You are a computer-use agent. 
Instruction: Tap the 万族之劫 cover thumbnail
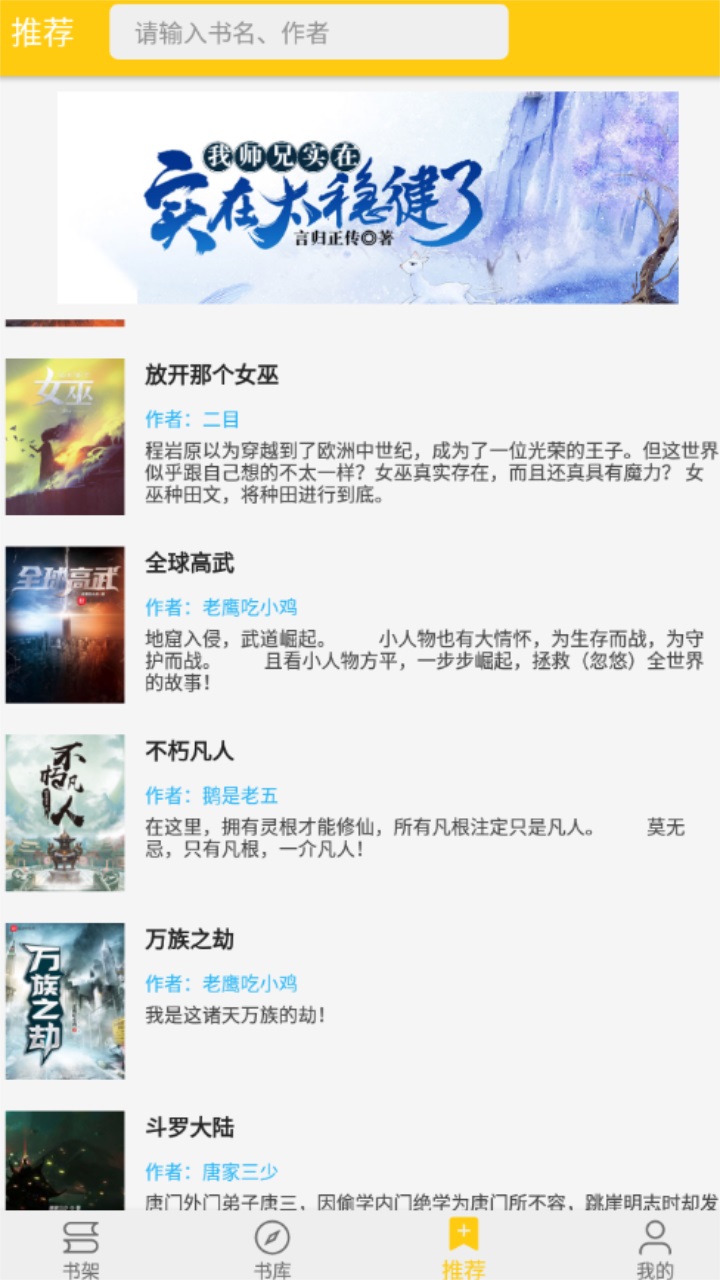(64, 998)
